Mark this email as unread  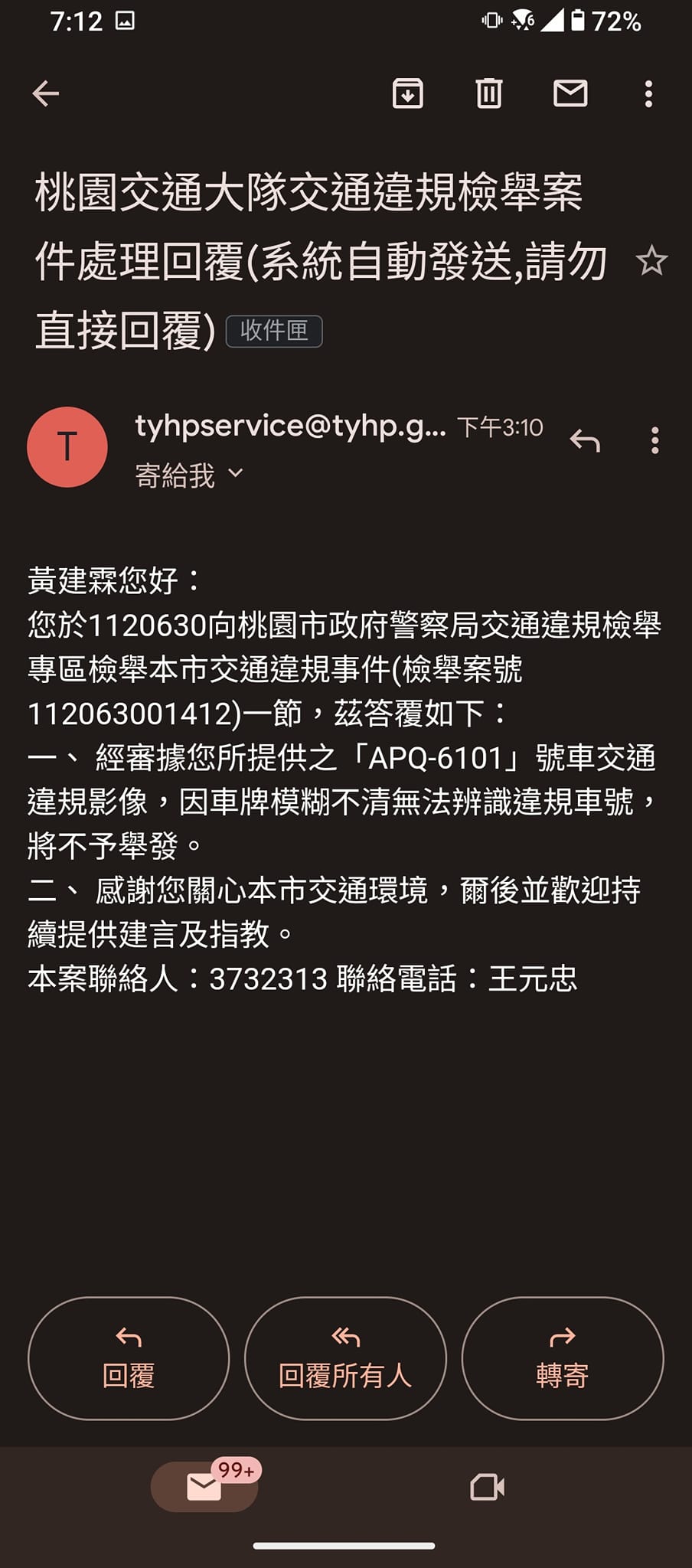point(570,93)
